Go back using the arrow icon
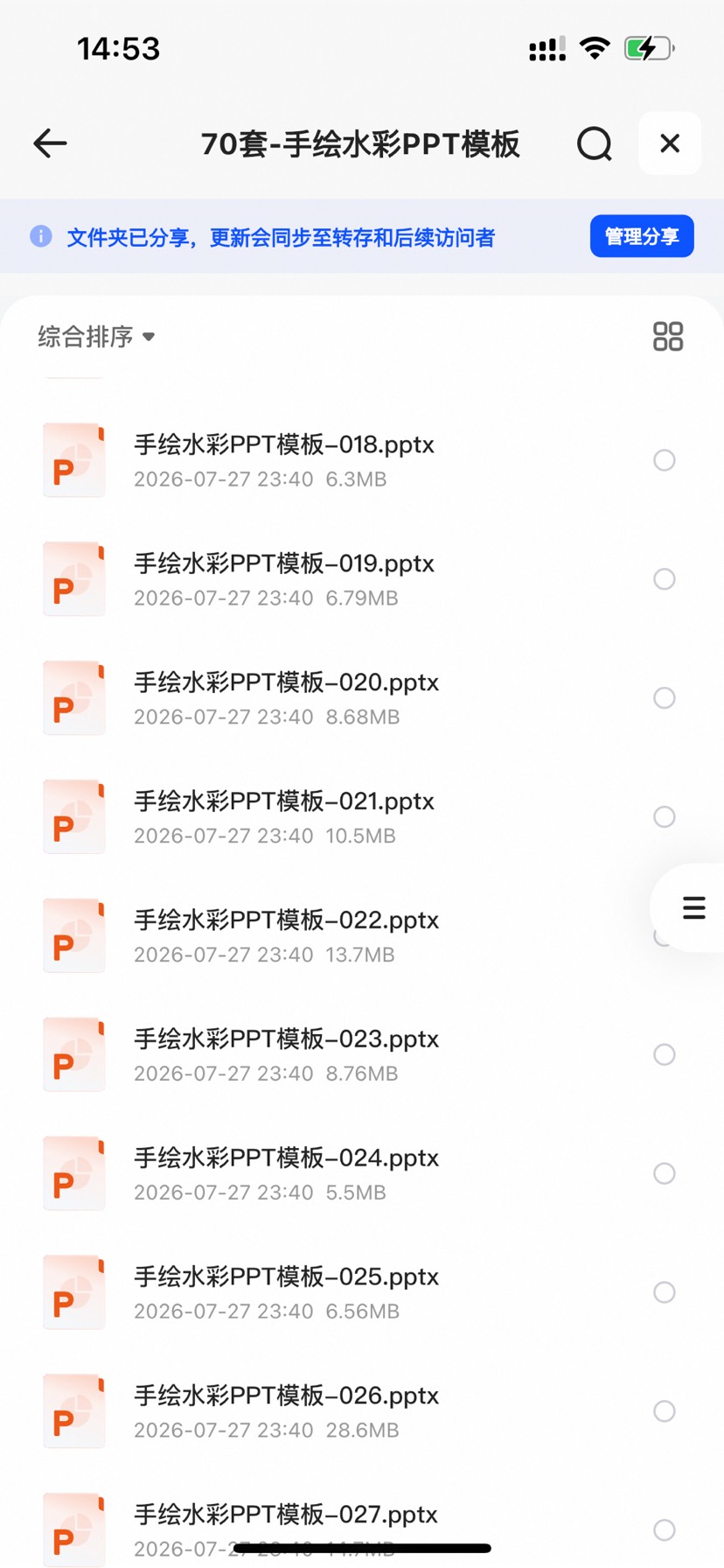The image size is (724, 1568). [50, 143]
